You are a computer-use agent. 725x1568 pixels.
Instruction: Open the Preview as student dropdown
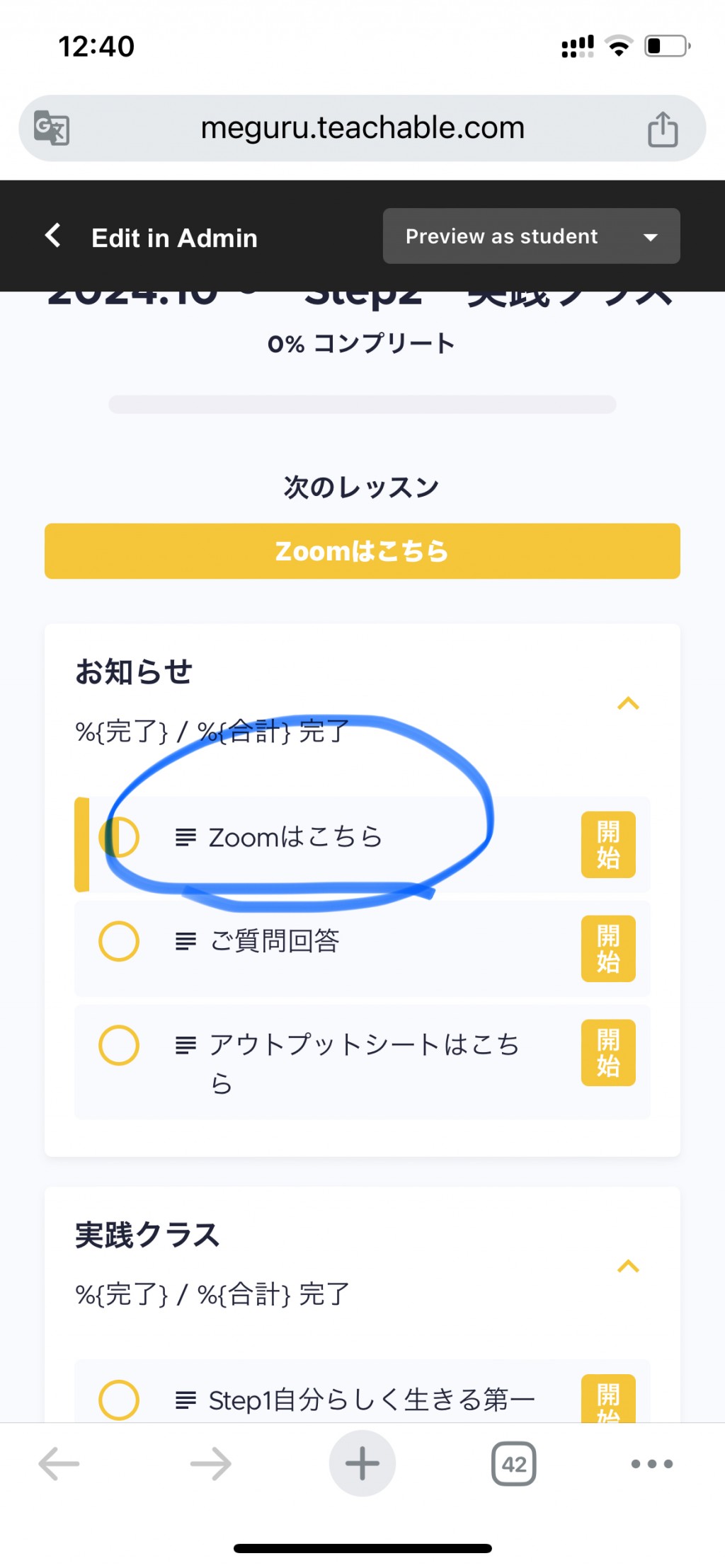coord(531,236)
